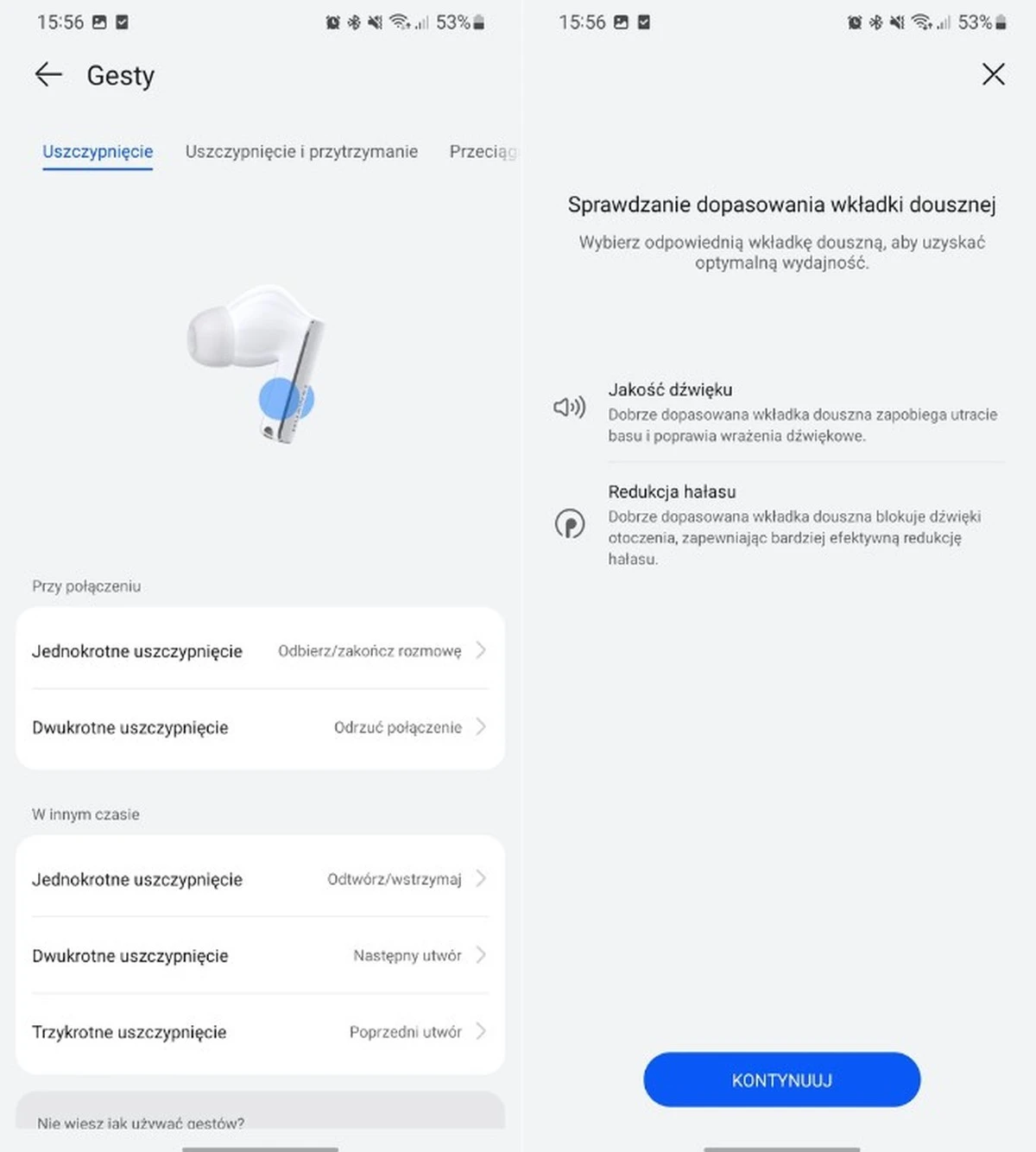Screen dimensions: 1036x1152
Task: Open double pinch set to Odrzuć połączenie
Action: coord(259,727)
